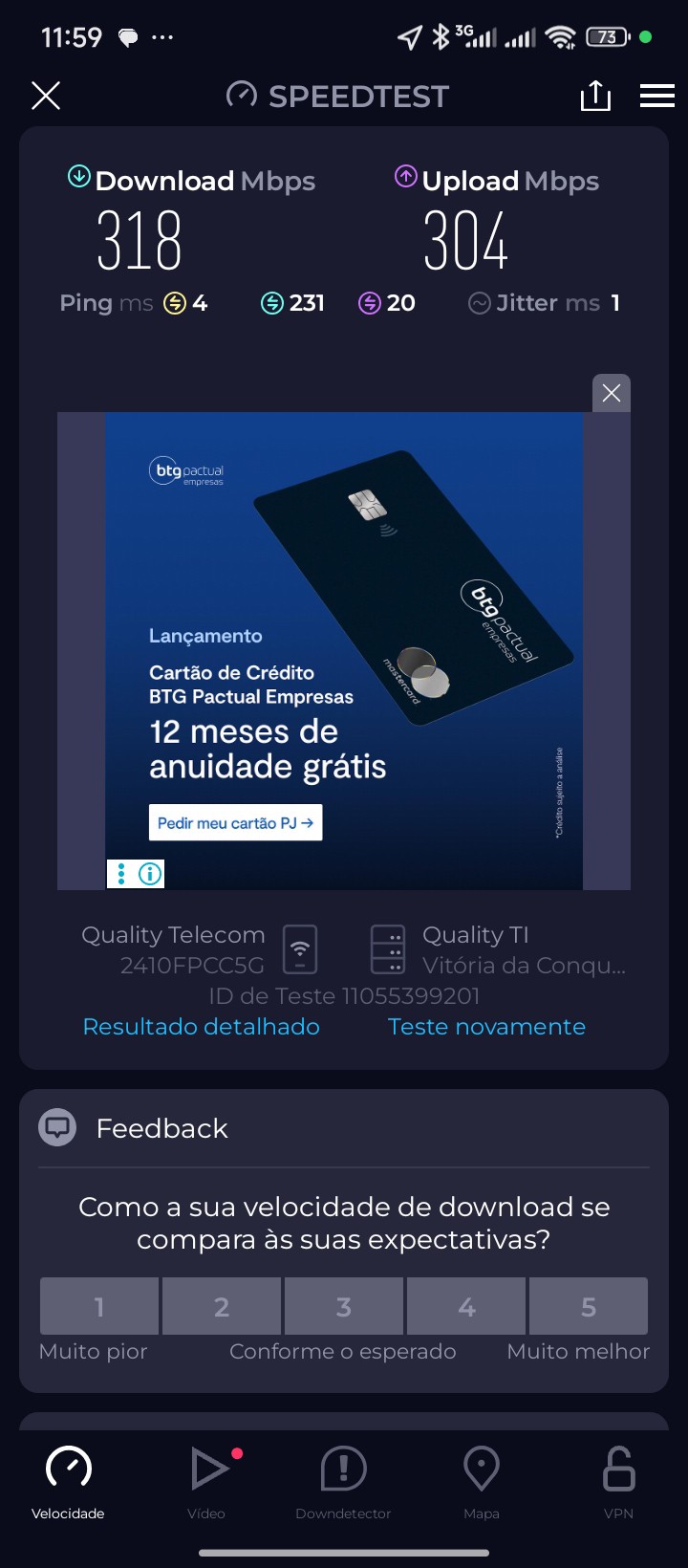
Task: Open the VPN tab
Action: click(618, 1480)
